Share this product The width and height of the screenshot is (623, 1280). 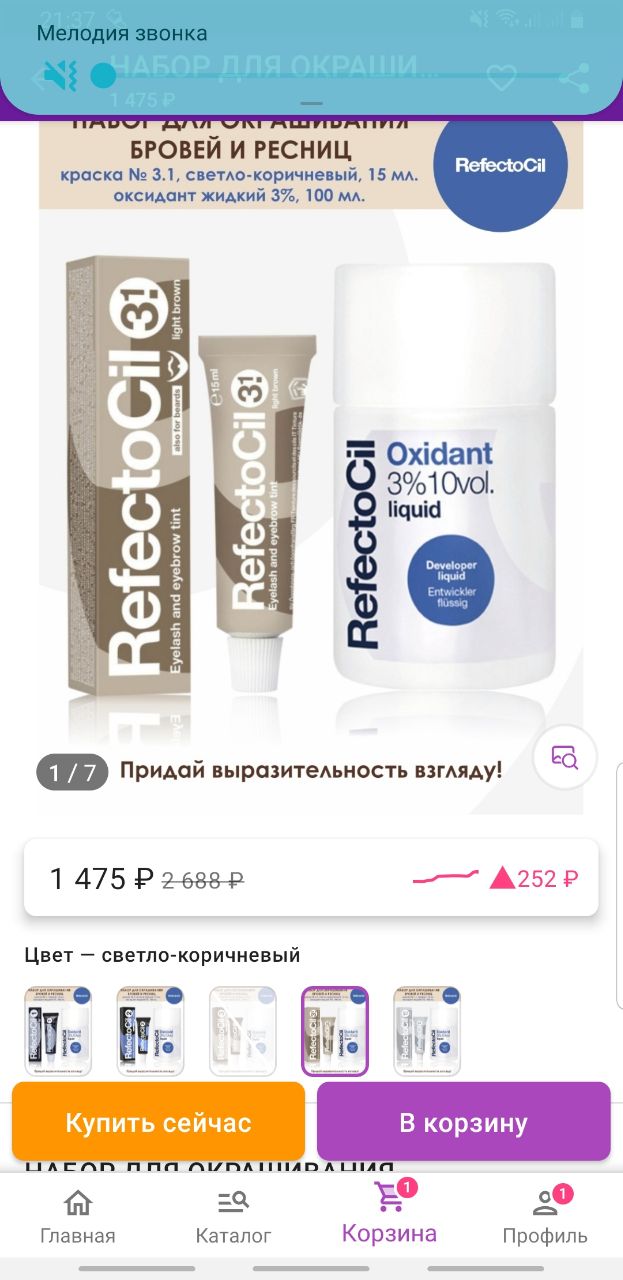(574, 77)
